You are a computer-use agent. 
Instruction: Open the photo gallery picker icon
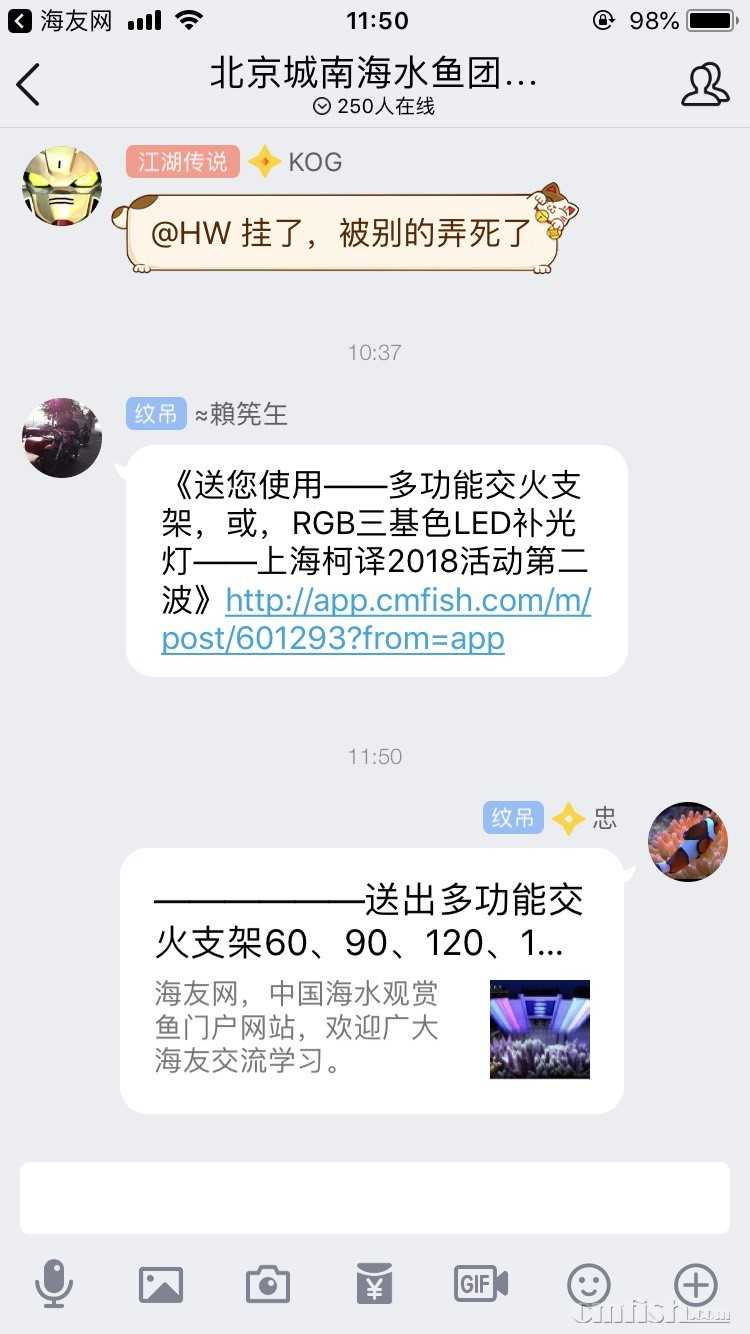coord(162,1286)
